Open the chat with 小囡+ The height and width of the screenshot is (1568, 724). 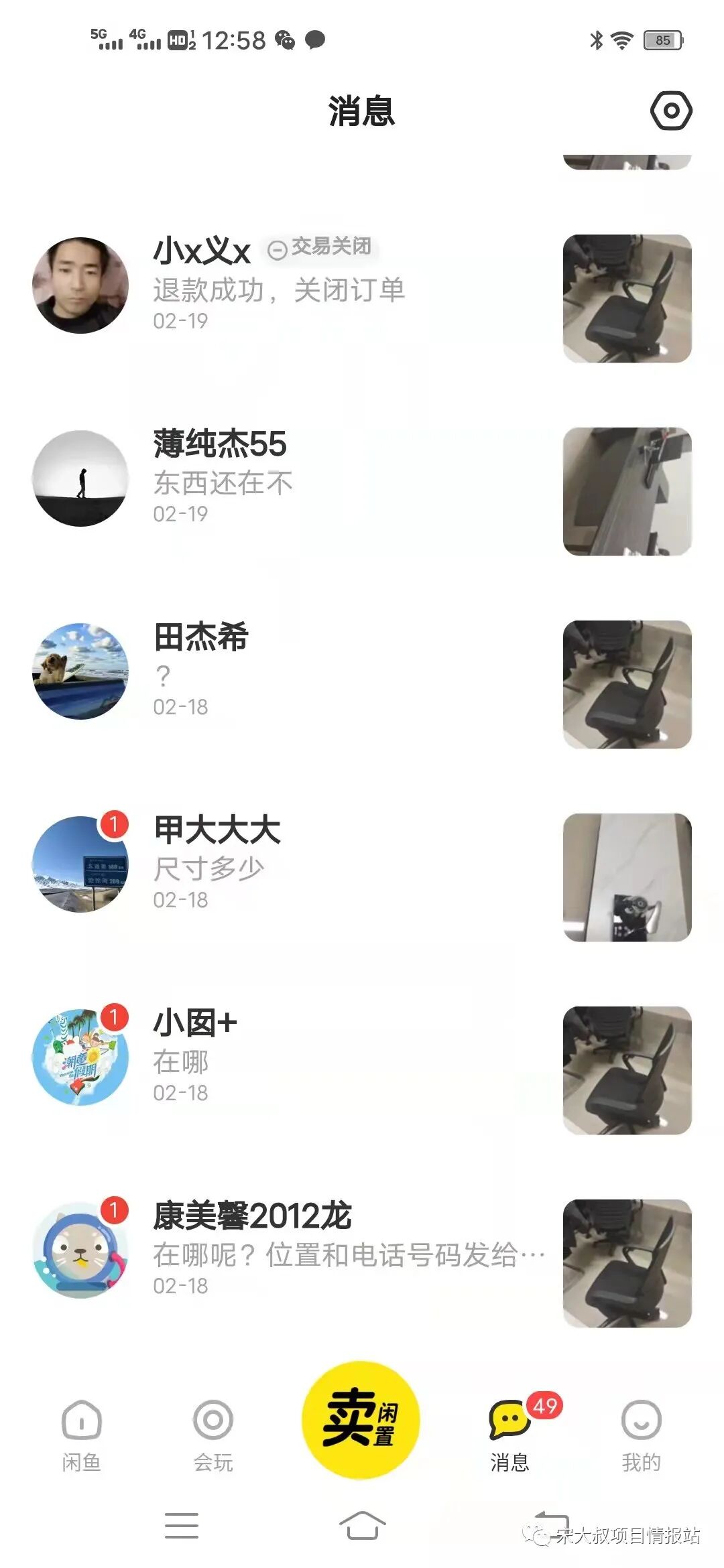click(362, 1070)
